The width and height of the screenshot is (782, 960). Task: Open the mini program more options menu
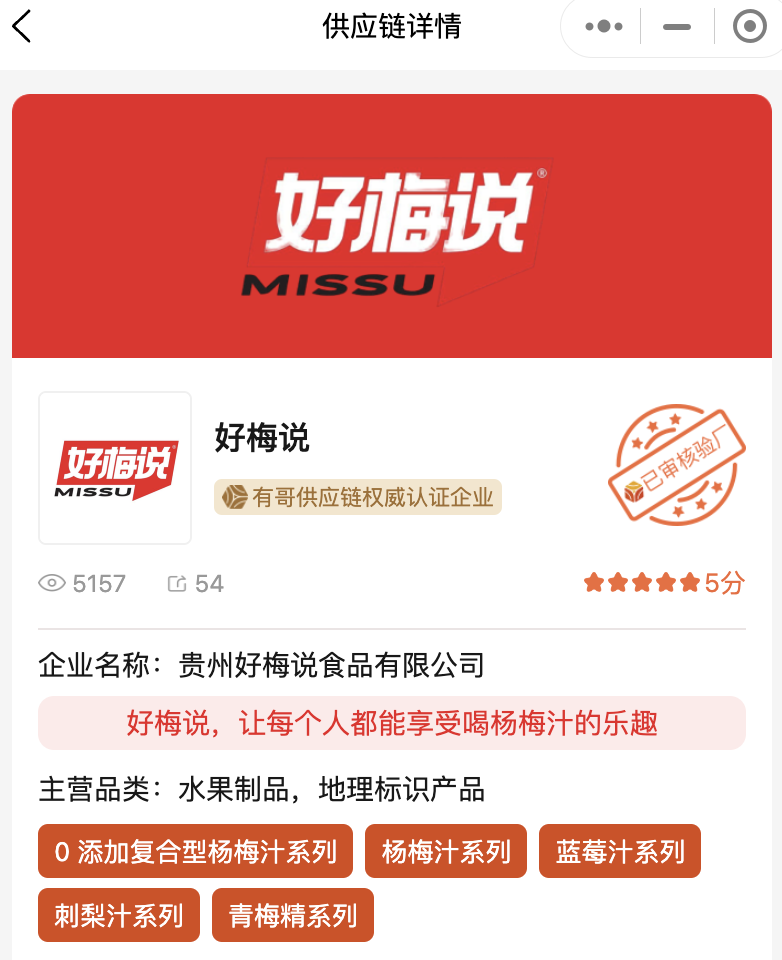(603, 27)
